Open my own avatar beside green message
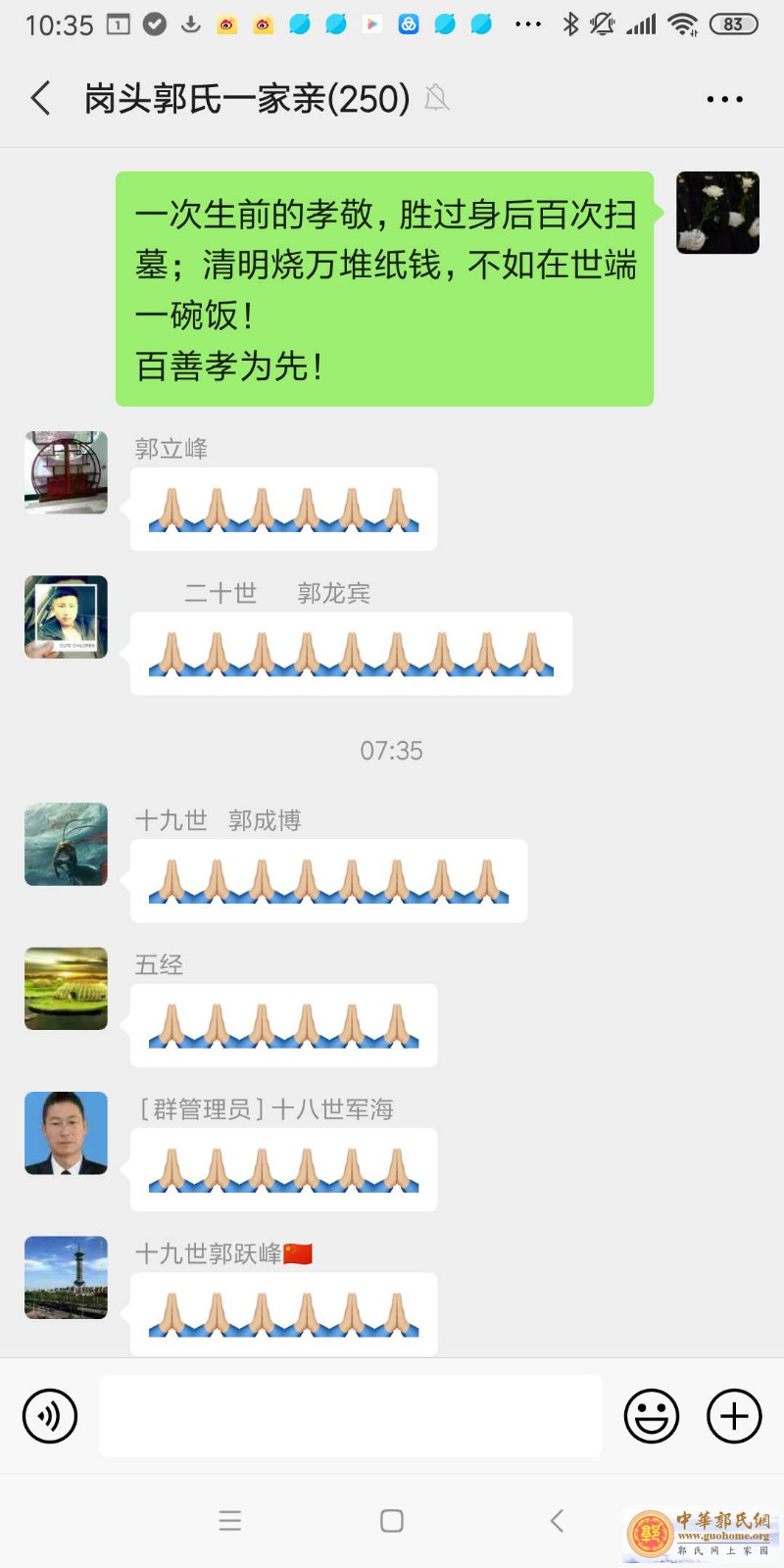 pos(717,213)
